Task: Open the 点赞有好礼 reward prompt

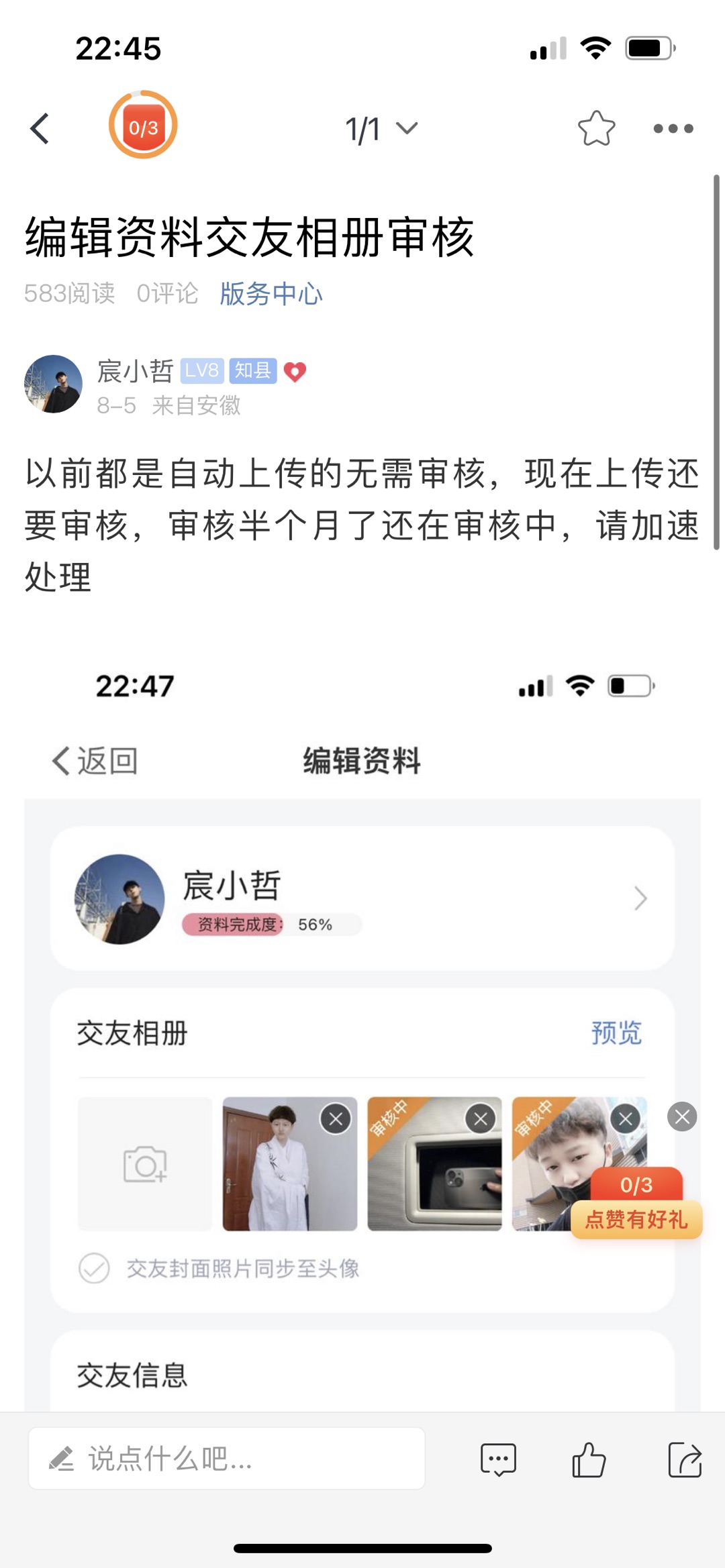Action: [x=636, y=1218]
